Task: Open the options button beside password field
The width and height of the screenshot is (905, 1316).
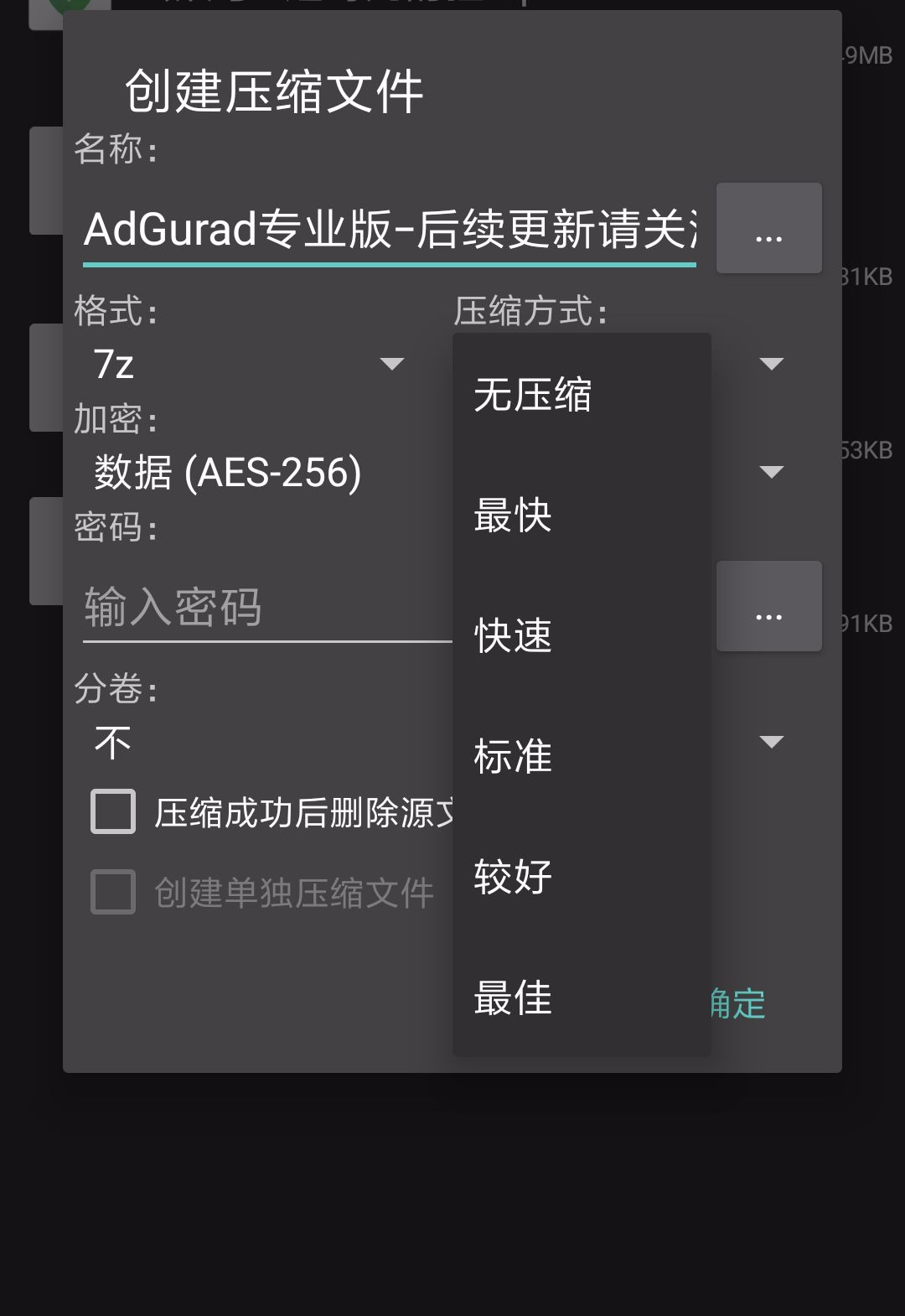Action: coord(768,606)
